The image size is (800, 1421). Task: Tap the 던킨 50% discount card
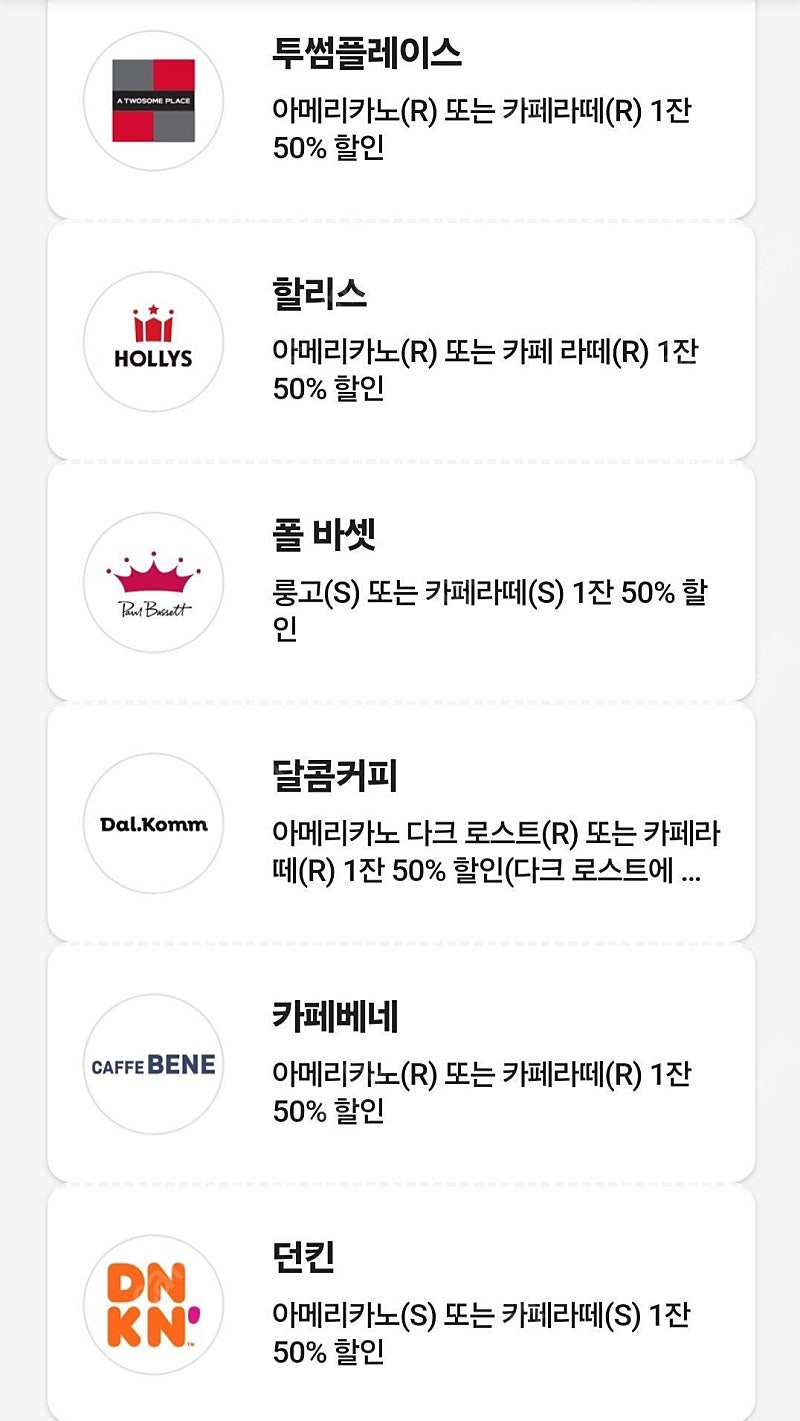401,1304
